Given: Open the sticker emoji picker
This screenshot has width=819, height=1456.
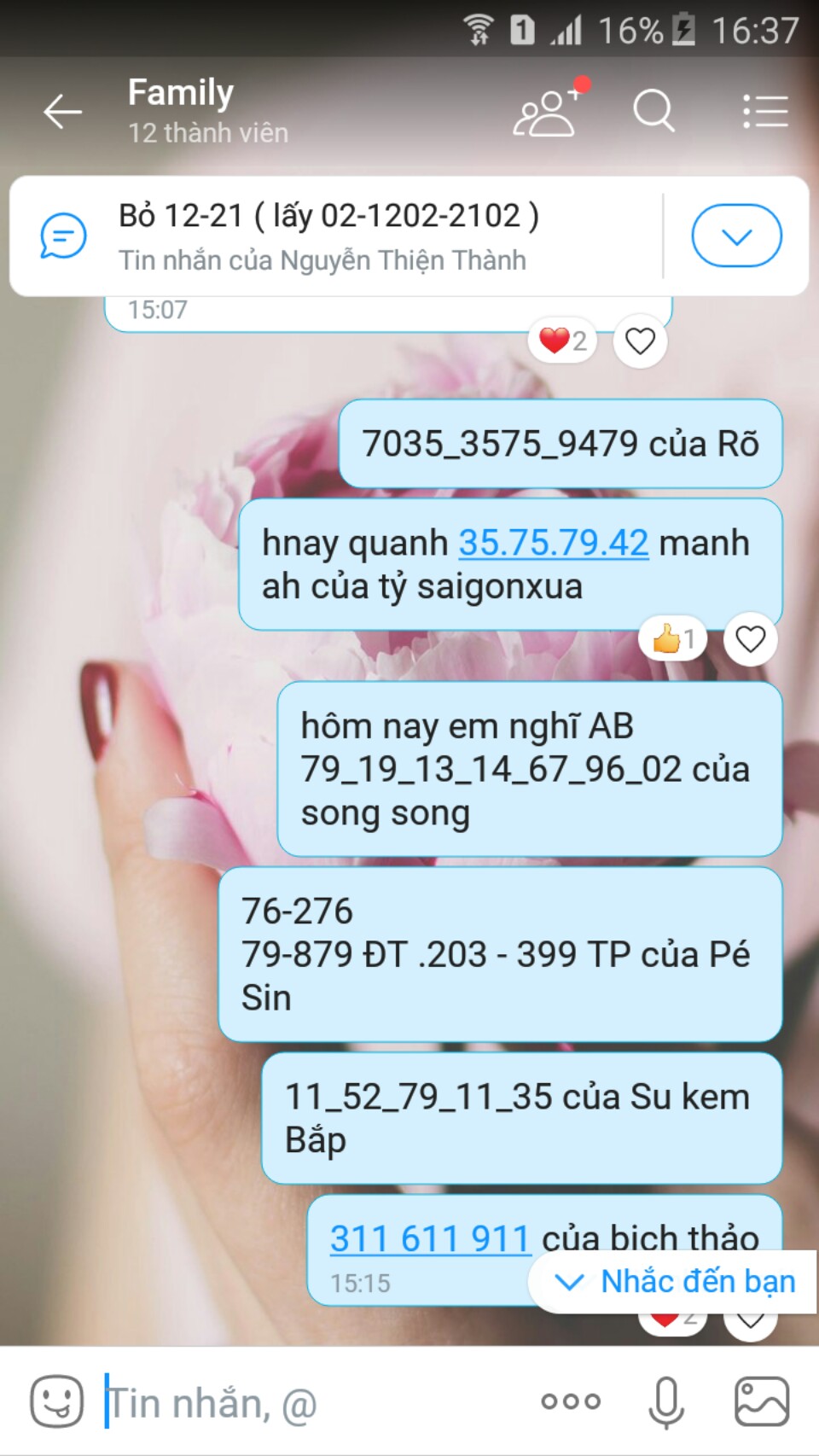Looking at the screenshot, I should 56,1401.
